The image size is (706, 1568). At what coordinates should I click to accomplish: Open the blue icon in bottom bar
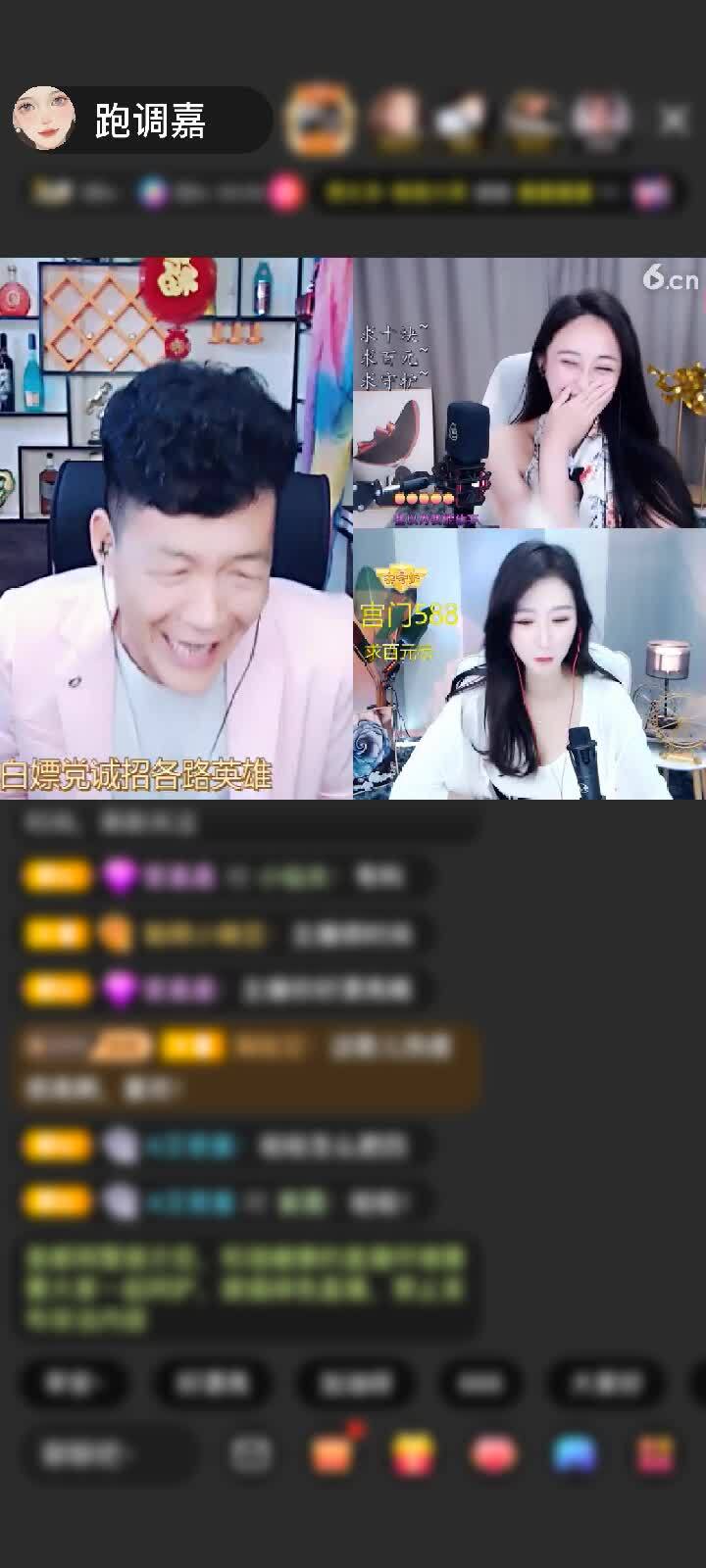click(575, 1454)
